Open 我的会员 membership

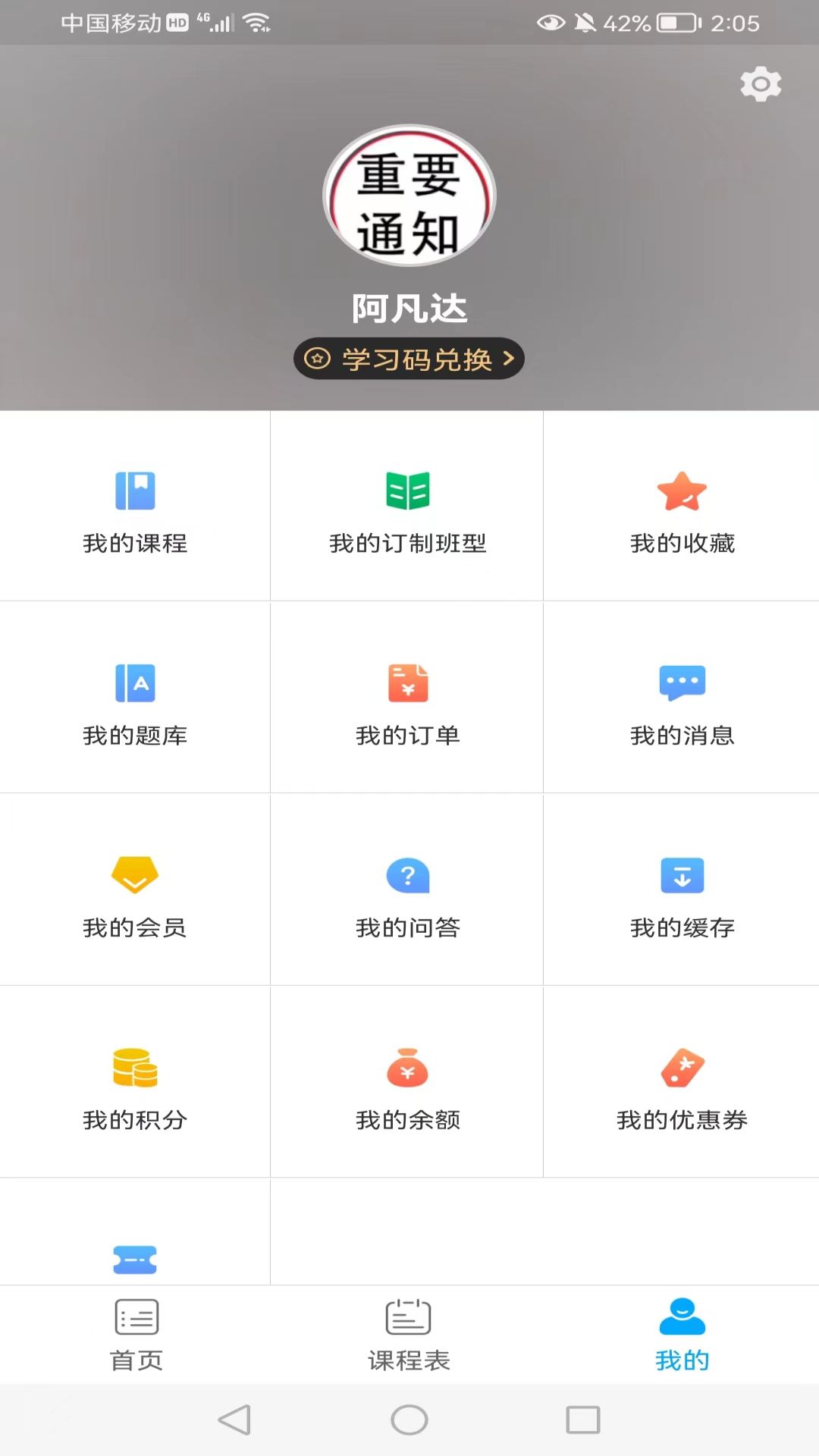coord(135,890)
